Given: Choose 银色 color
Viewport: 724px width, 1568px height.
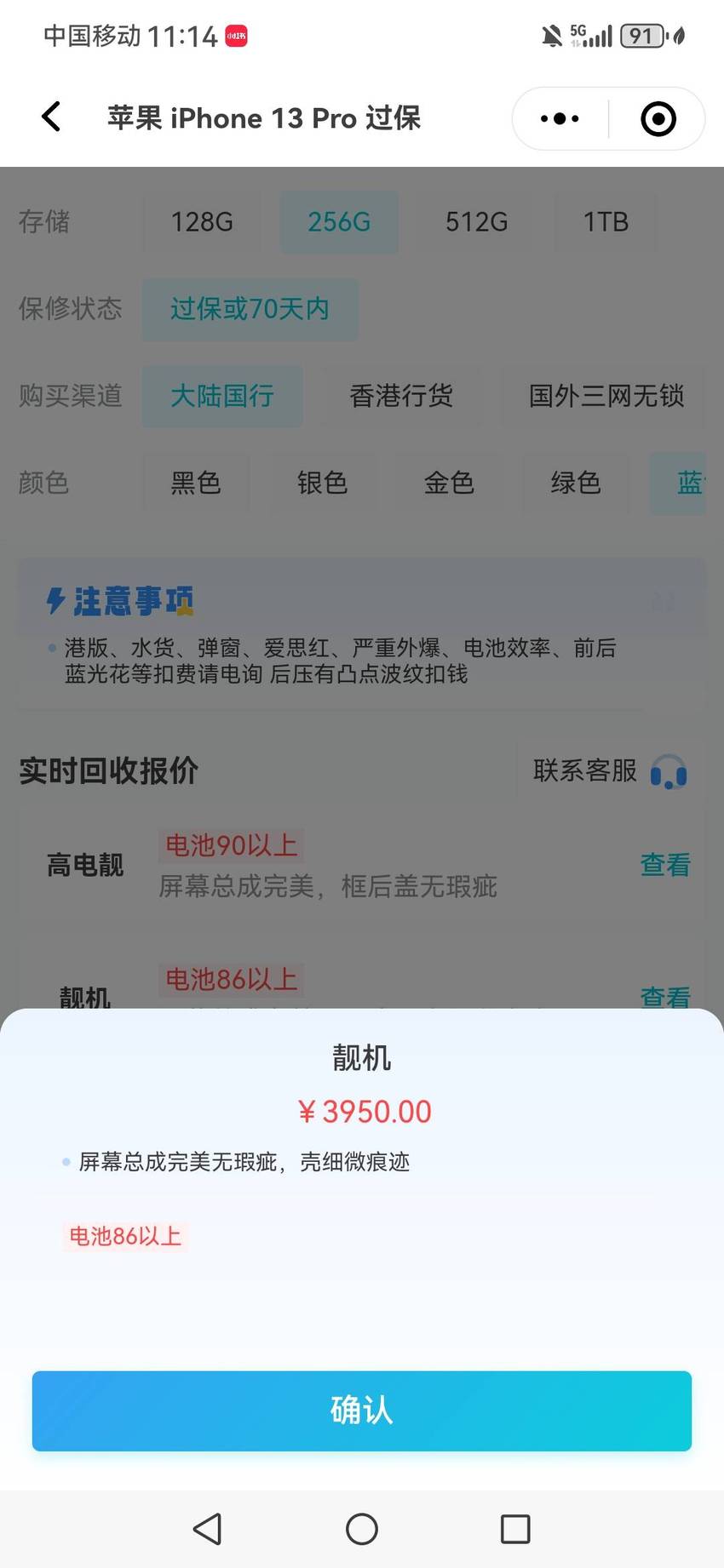Looking at the screenshot, I should [x=322, y=484].
